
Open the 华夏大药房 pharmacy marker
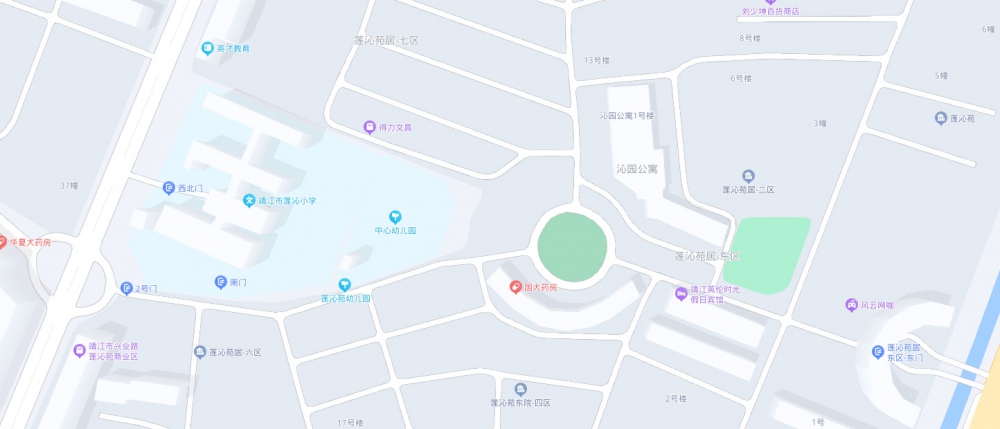coord(3,242)
